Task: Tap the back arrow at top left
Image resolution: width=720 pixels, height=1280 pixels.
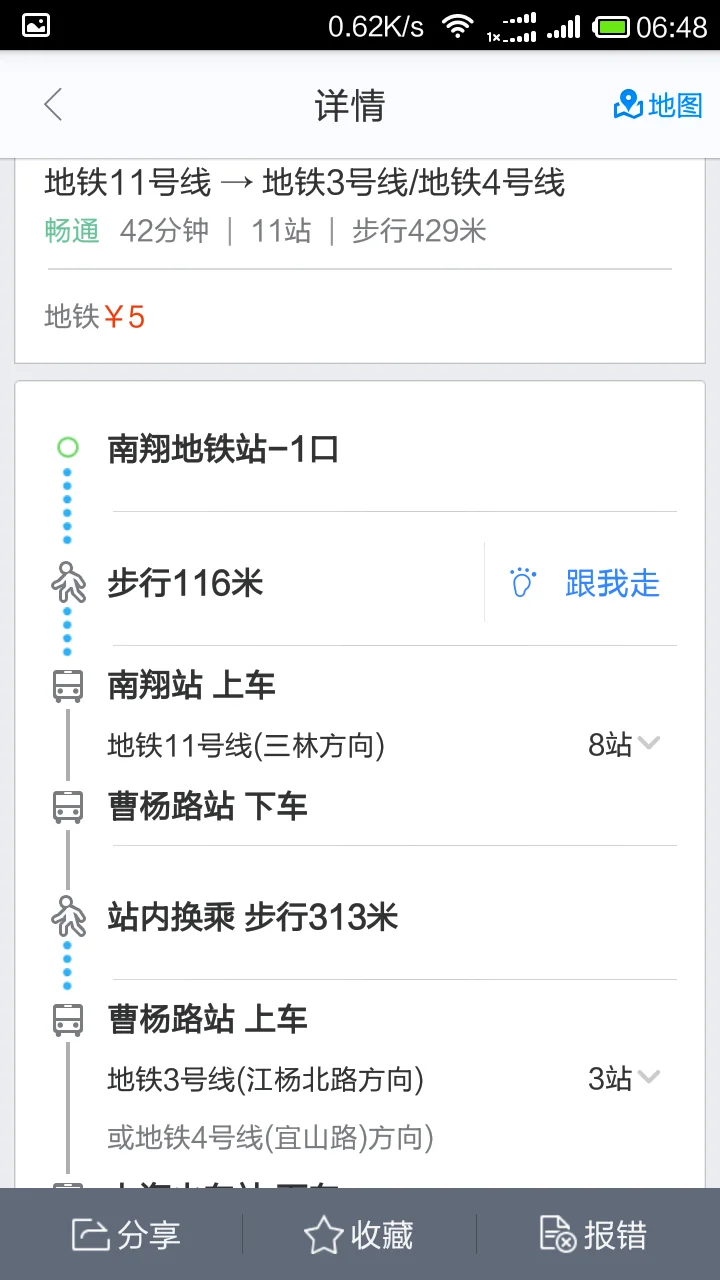Action: (53, 104)
